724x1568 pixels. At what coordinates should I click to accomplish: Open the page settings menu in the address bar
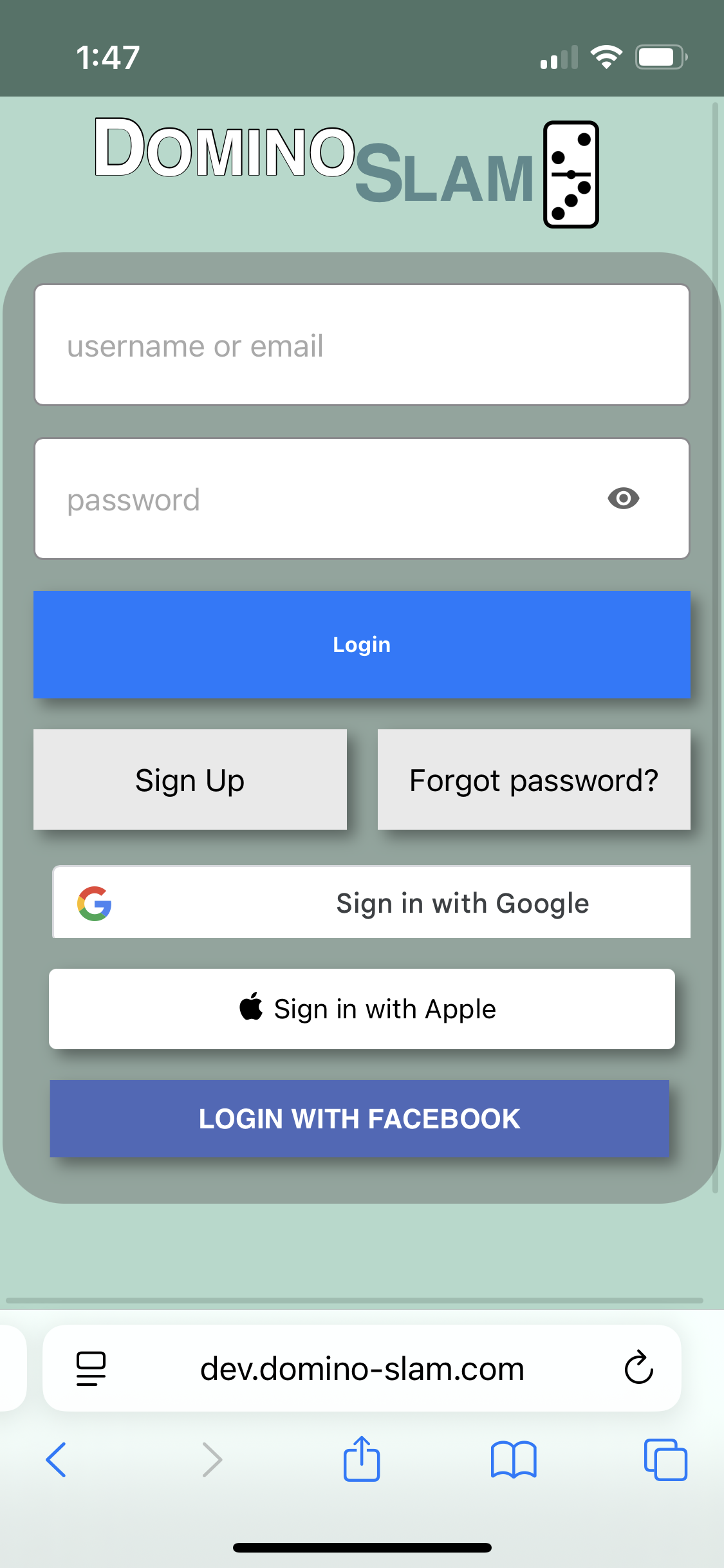[x=91, y=1368]
